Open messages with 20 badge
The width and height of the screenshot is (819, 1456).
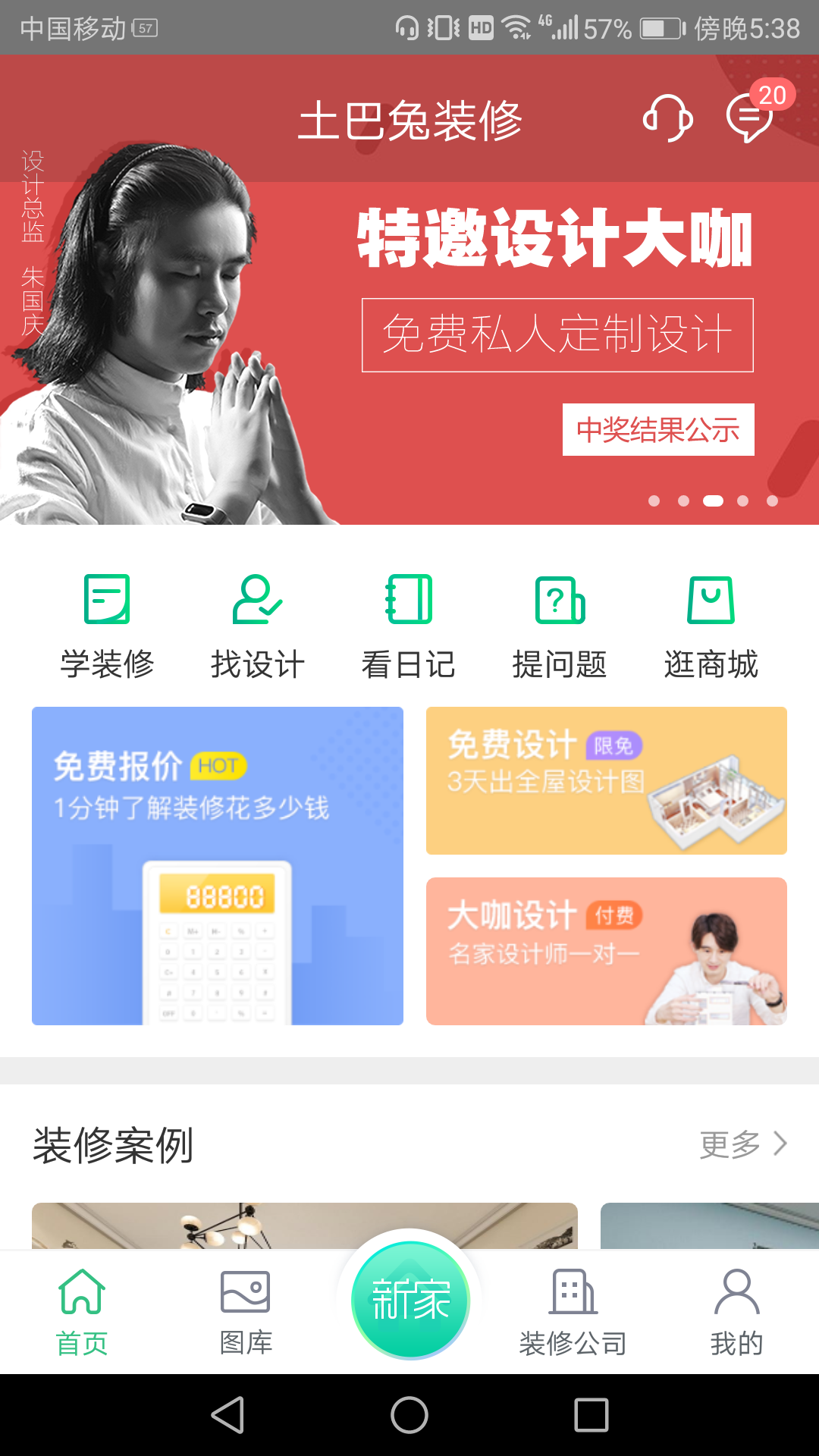(749, 118)
